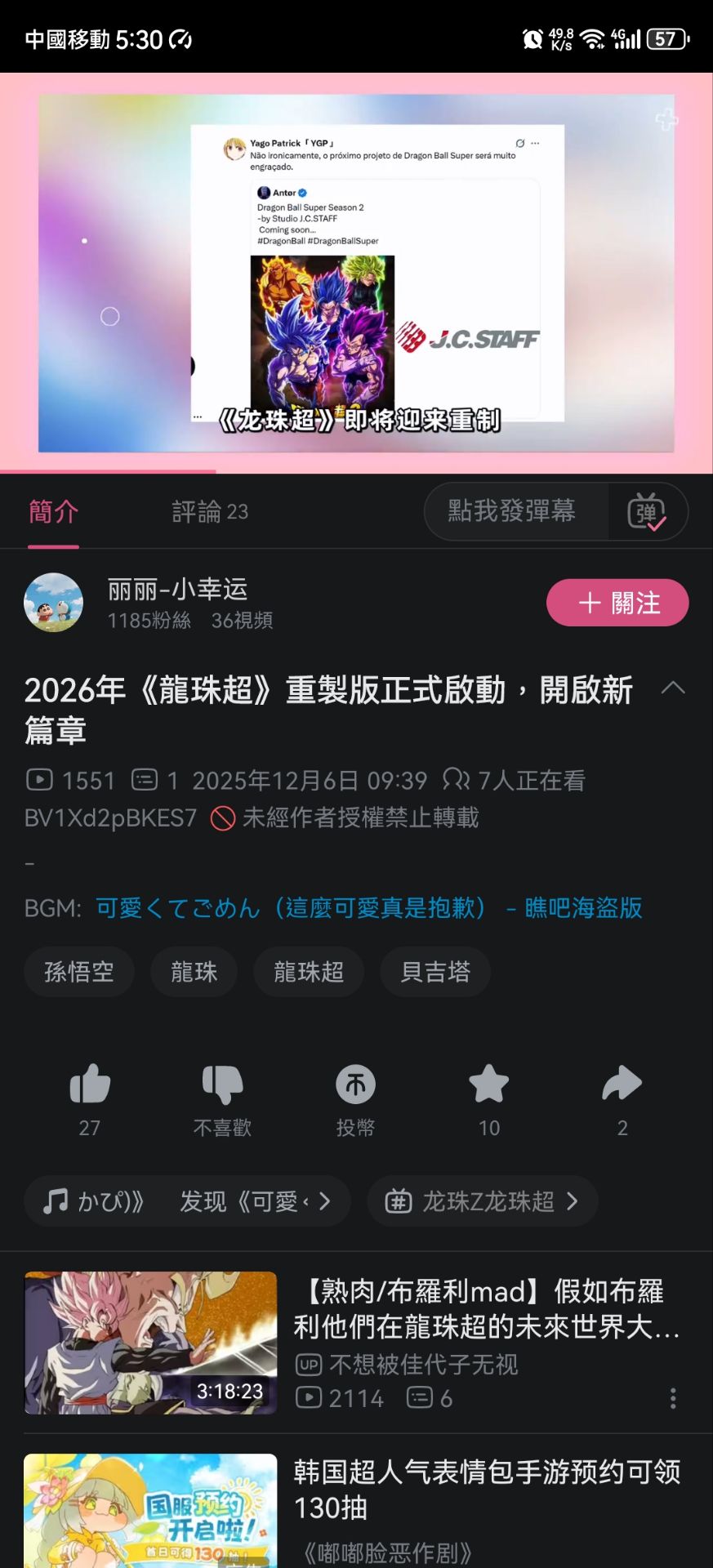The width and height of the screenshot is (713, 1568).
Task: Open the 孫悟空 tag
Action: click(x=79, y=972)
